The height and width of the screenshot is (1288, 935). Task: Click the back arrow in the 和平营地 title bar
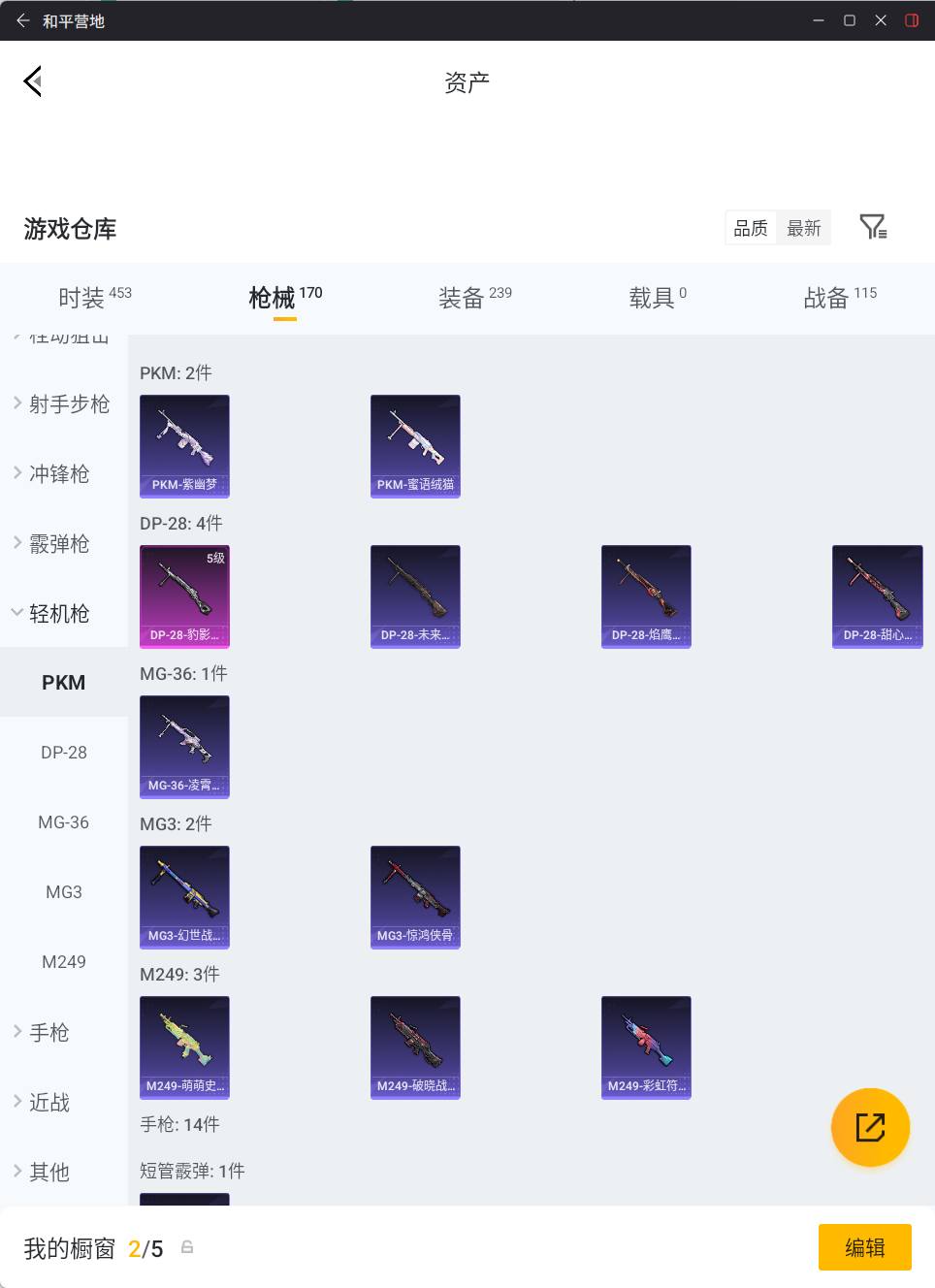22,19
